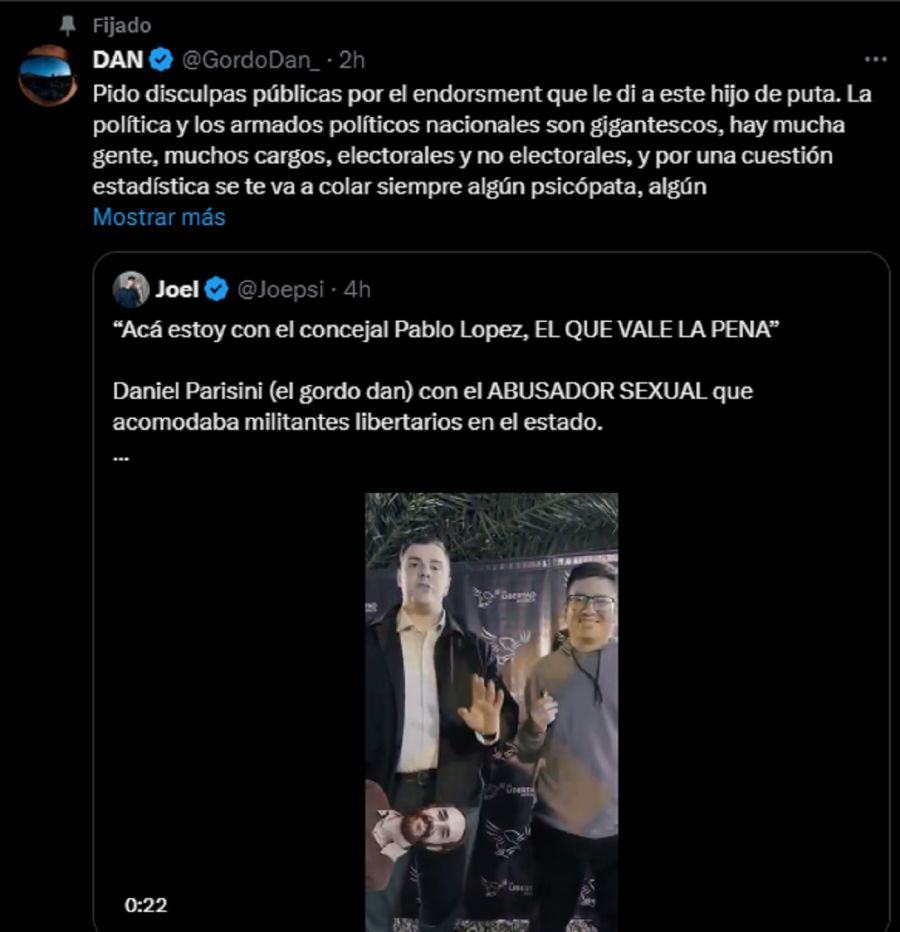
Task: Open the tweet's overflow menu
Action: pyautogui.click(x=875, y=59)
